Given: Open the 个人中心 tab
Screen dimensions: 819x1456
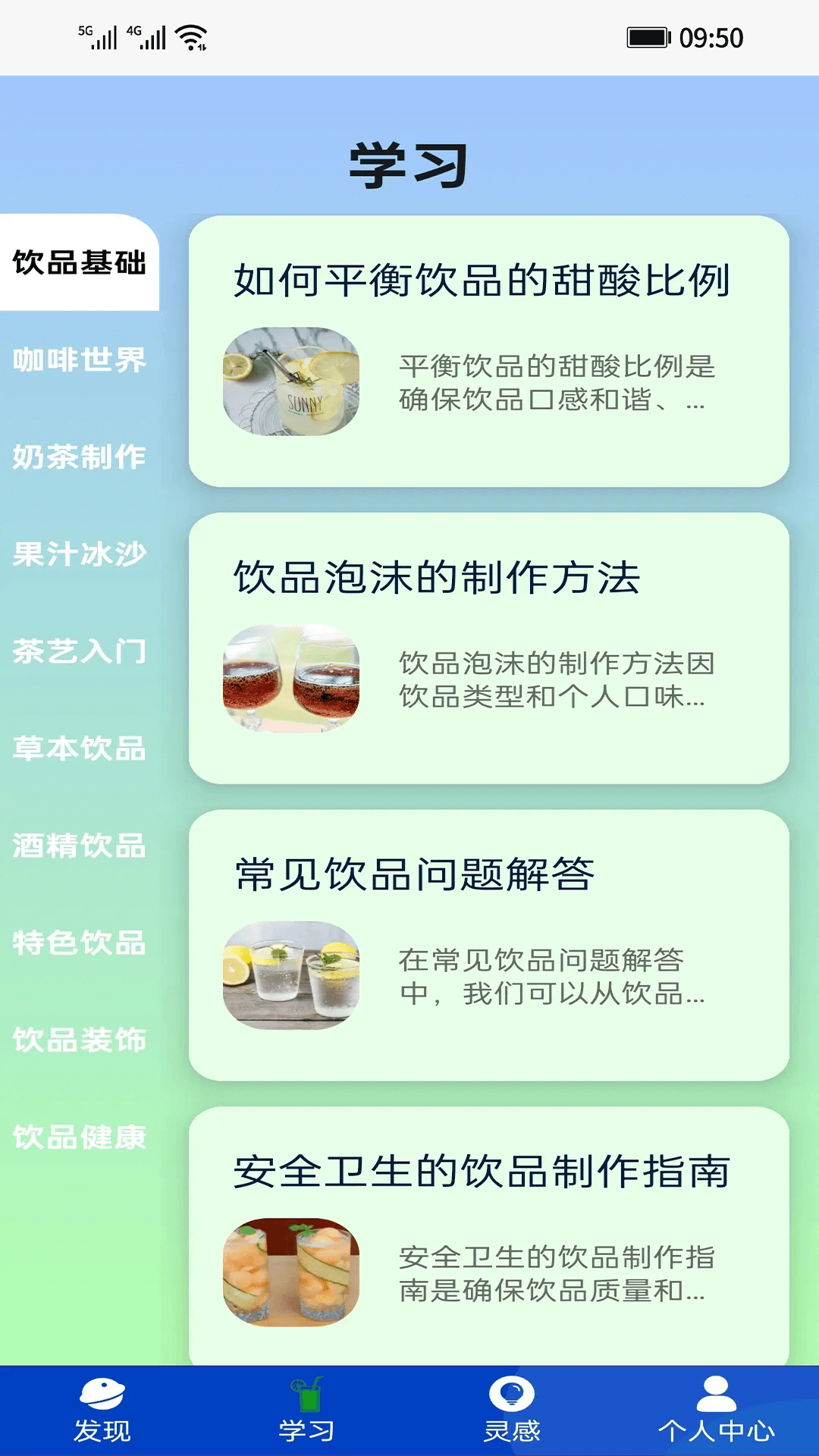Looking at the screenshot, I should pyautogui.click(x=716, y=1410).
